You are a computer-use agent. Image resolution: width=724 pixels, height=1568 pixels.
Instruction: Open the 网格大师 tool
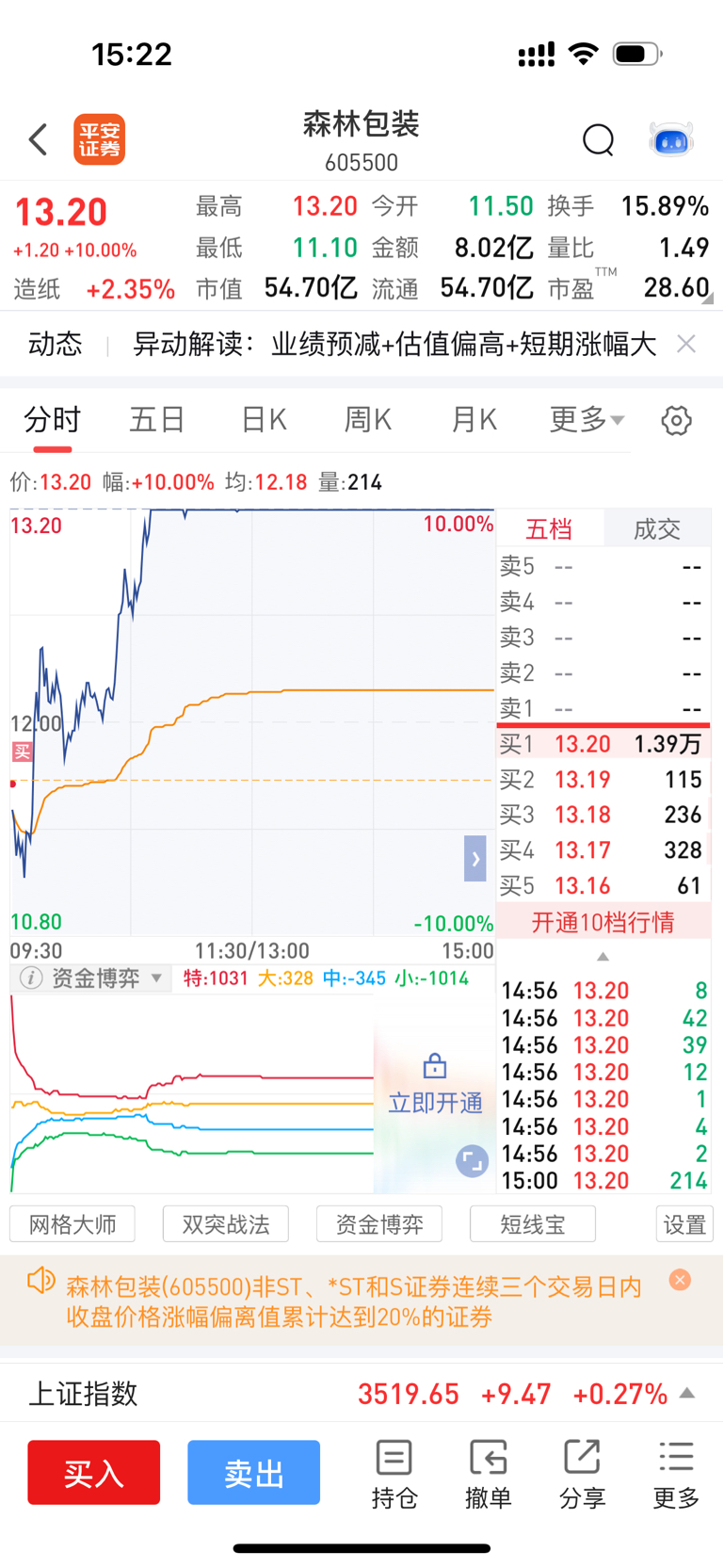(72, 1224)
